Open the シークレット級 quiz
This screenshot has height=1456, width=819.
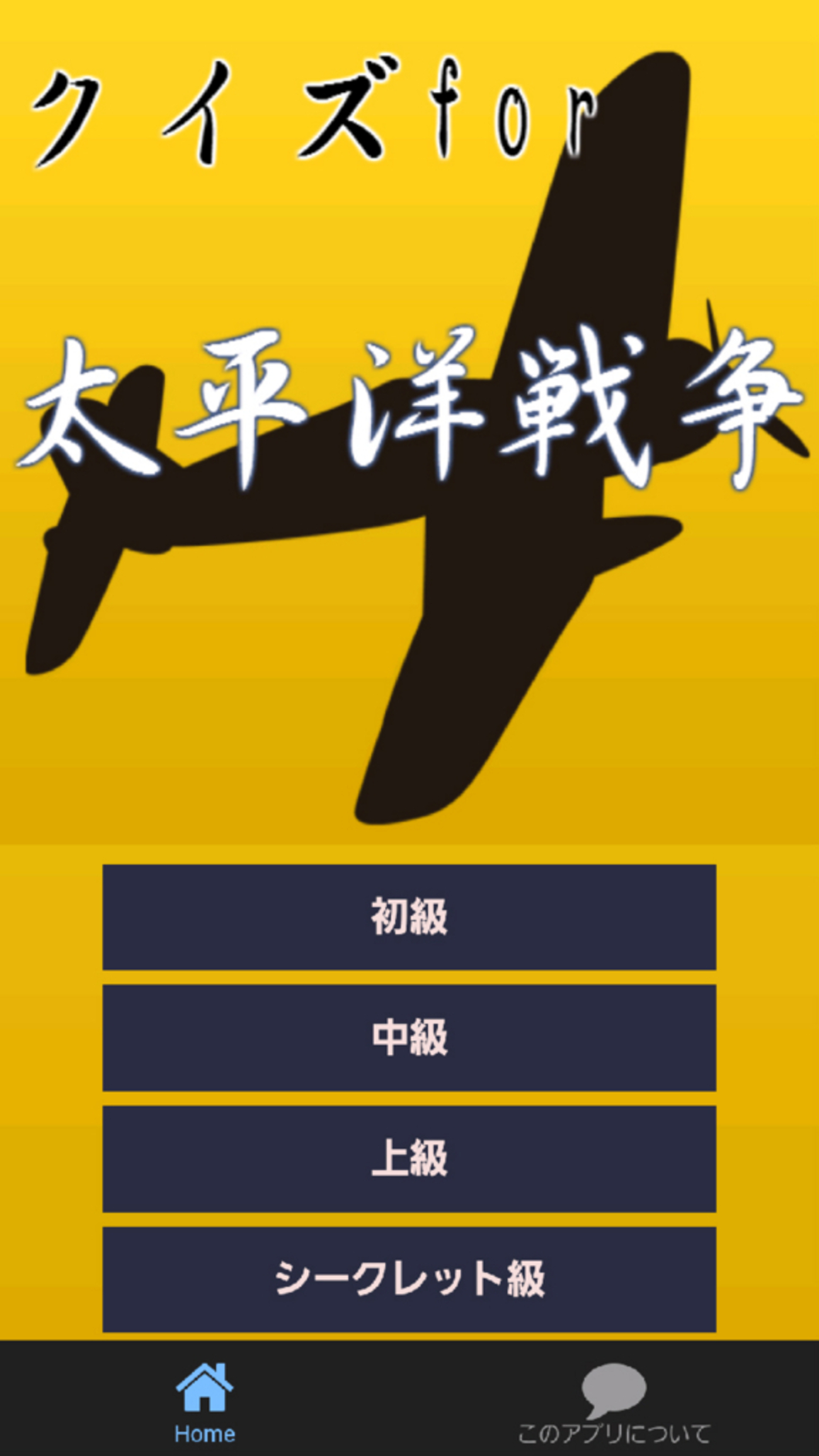point(409,1280)
